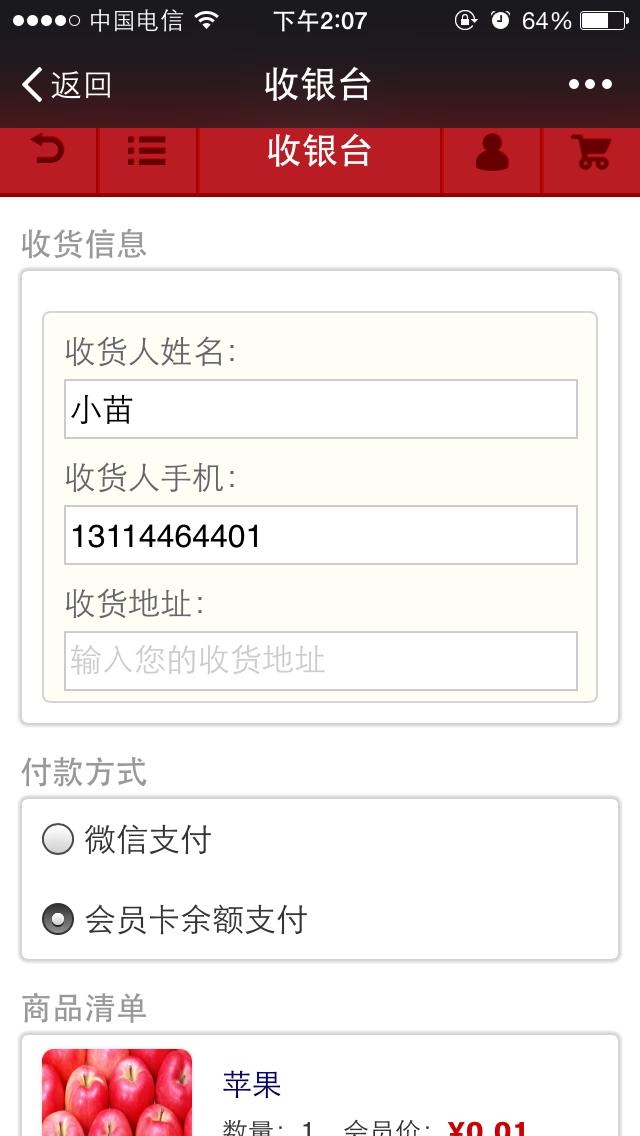Open the three-dot overflow menu

[x=589, y=85]
